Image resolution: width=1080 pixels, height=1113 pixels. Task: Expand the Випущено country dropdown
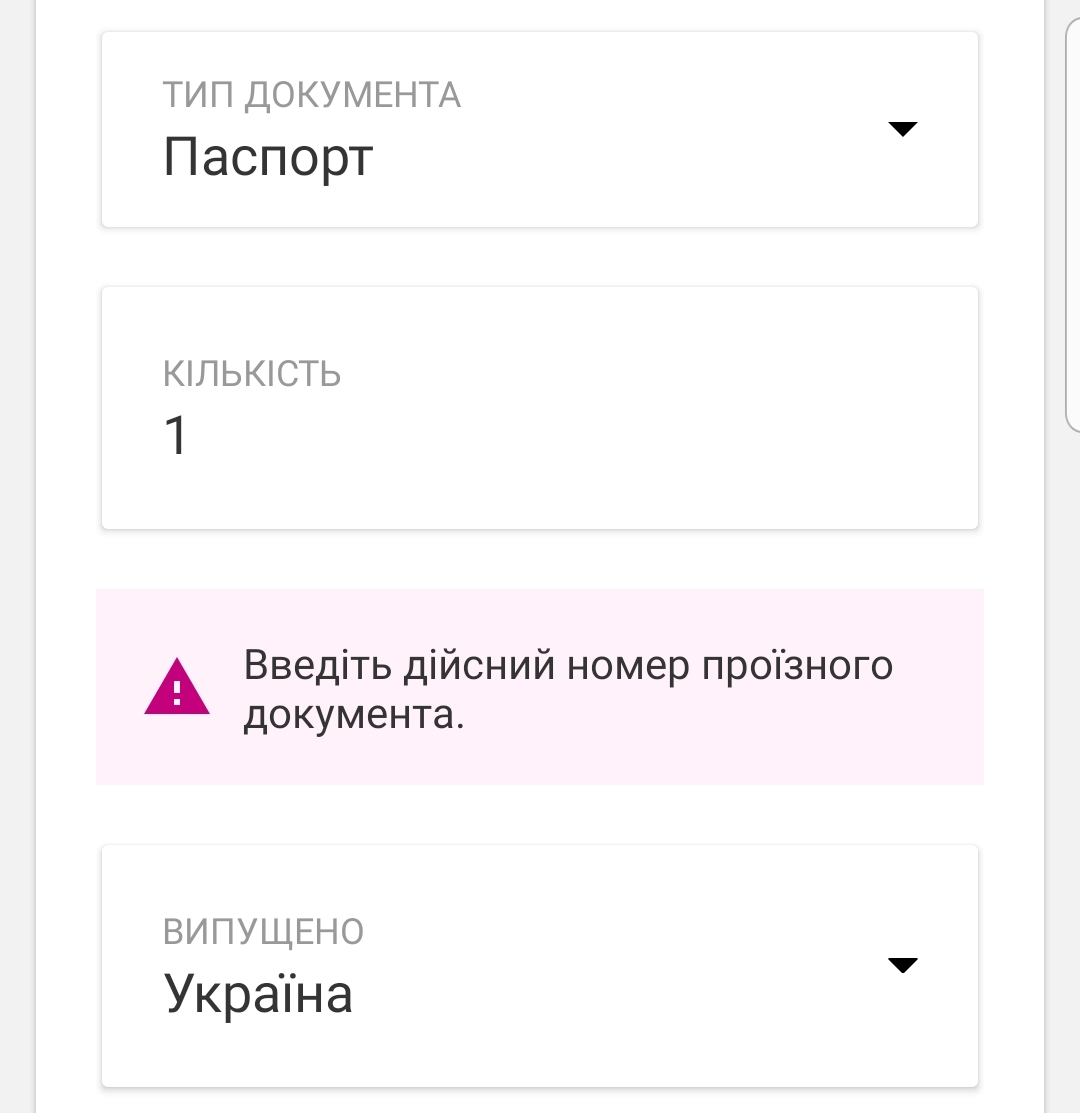[540, 966]
